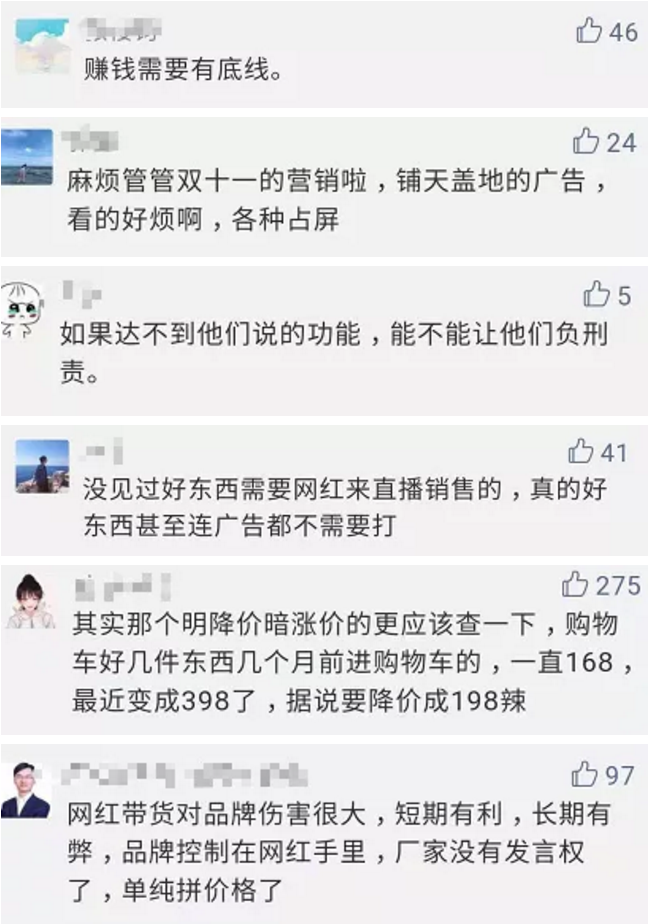Like the comment 网红带货对品牌伤害很大
This screenshot has height=924, width=649.
click(x=585, y=773)
